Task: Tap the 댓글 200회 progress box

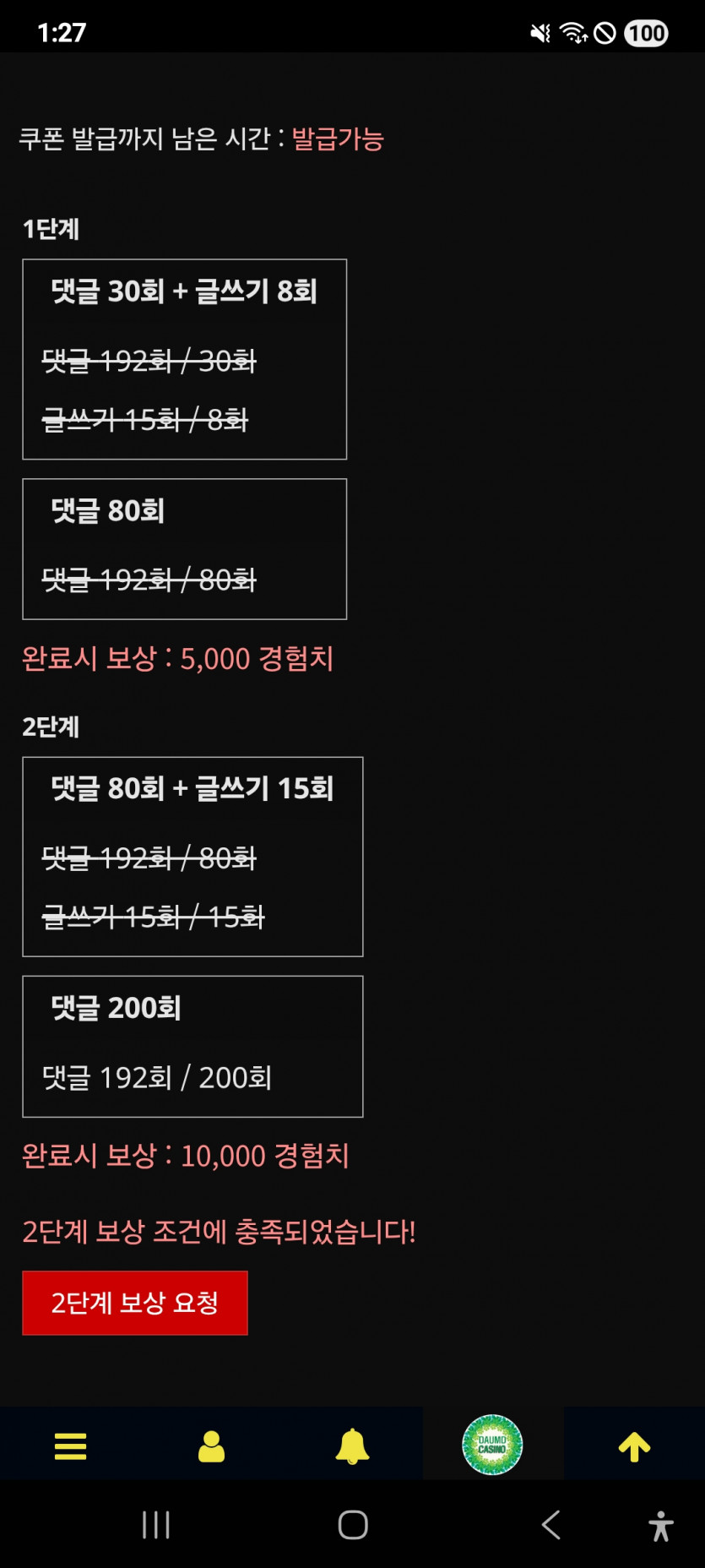Action: pyautogui.click(x=193, y=1047)
